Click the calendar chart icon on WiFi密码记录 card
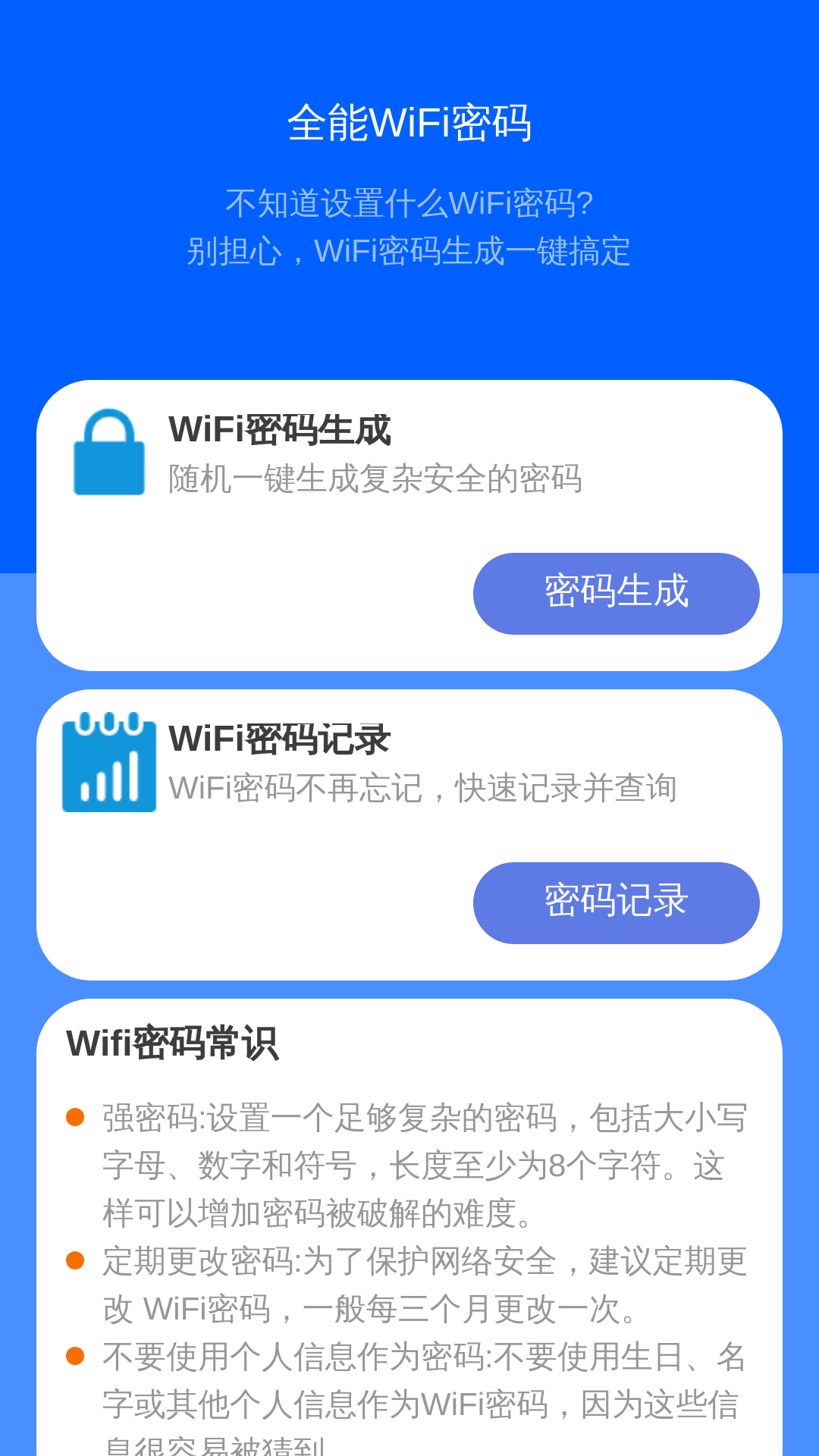 pos(108,762)
